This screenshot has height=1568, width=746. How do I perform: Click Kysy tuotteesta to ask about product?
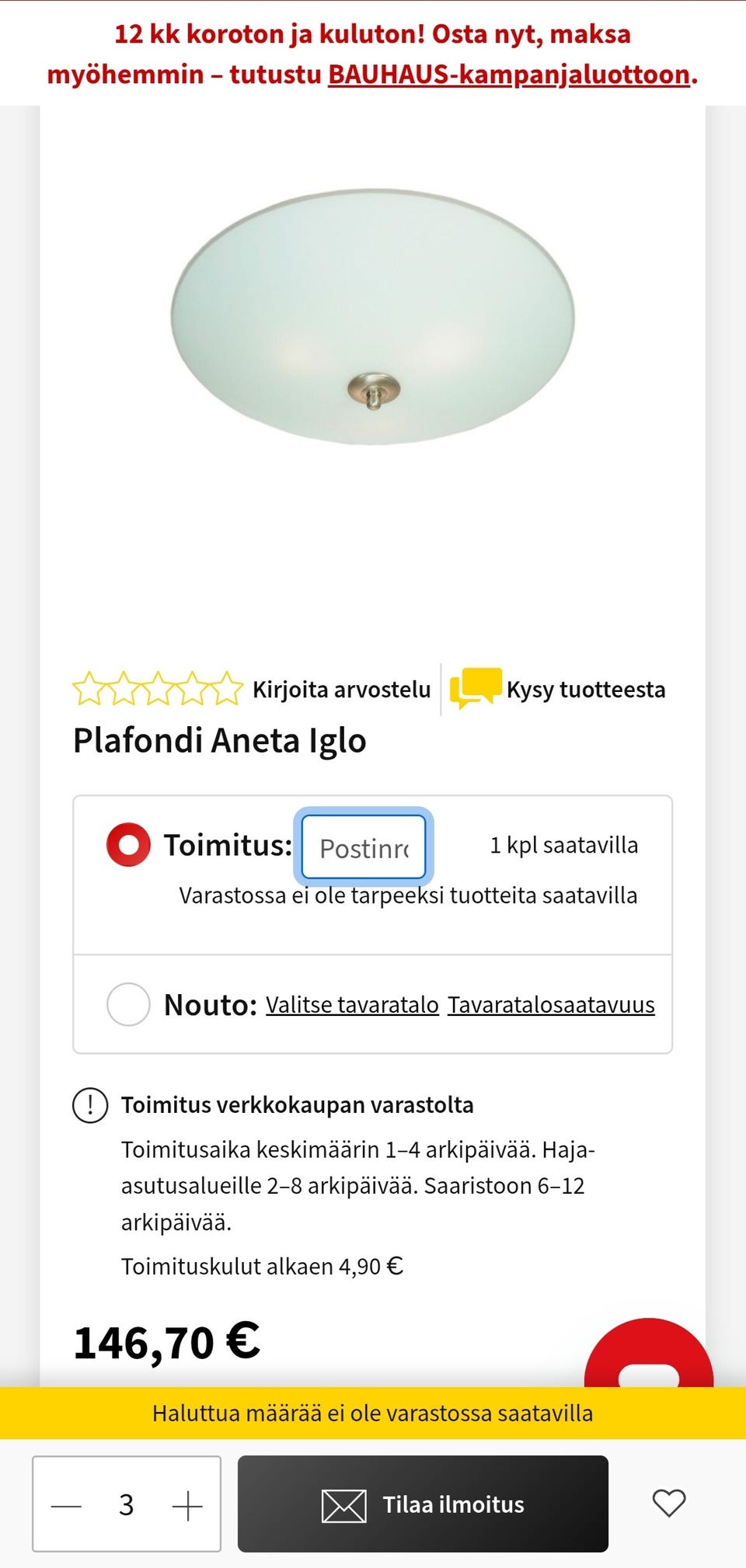(587, 689)
